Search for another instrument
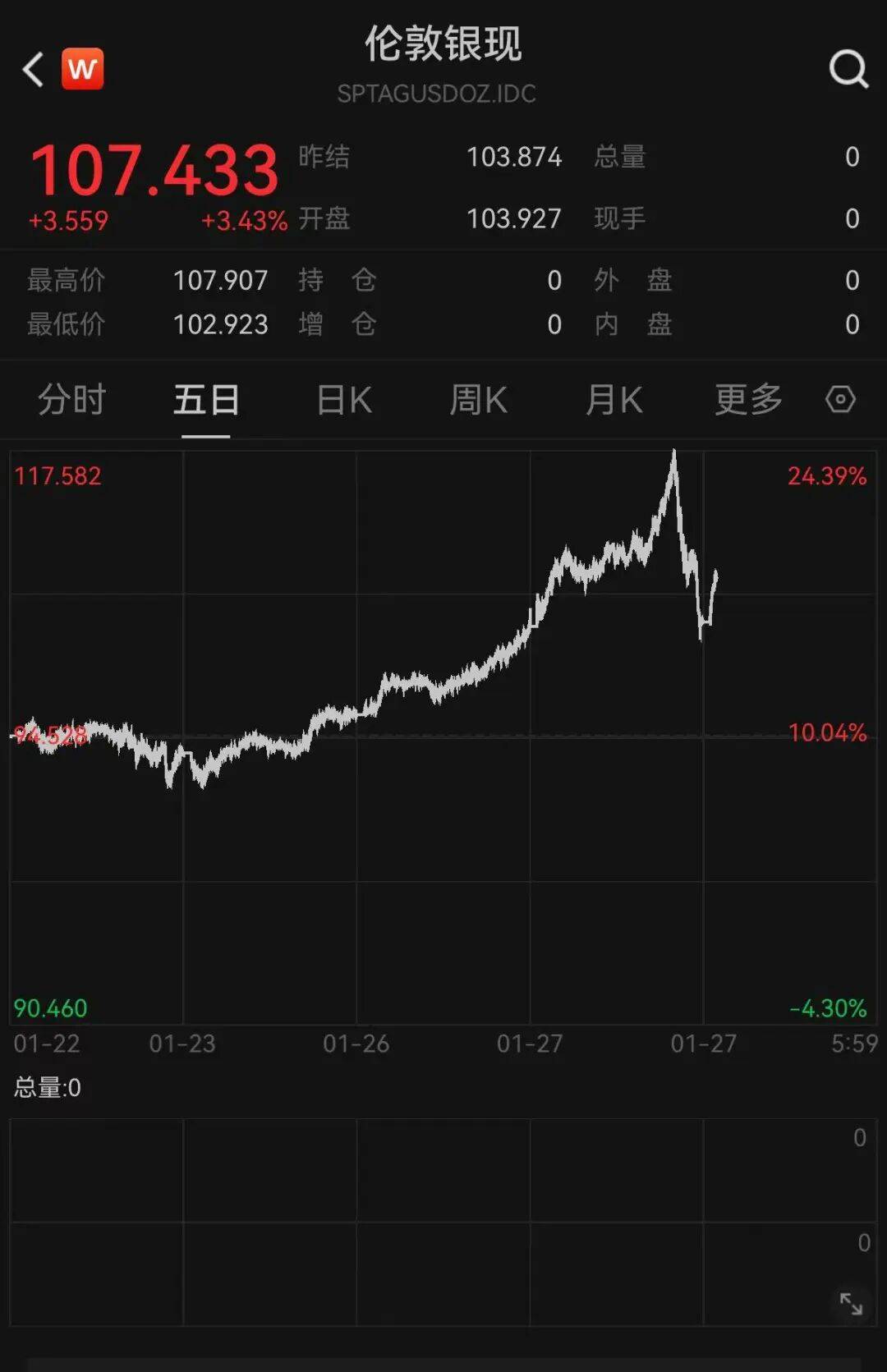The width and height of the screenshot is (887, 1372). [848, 69]
